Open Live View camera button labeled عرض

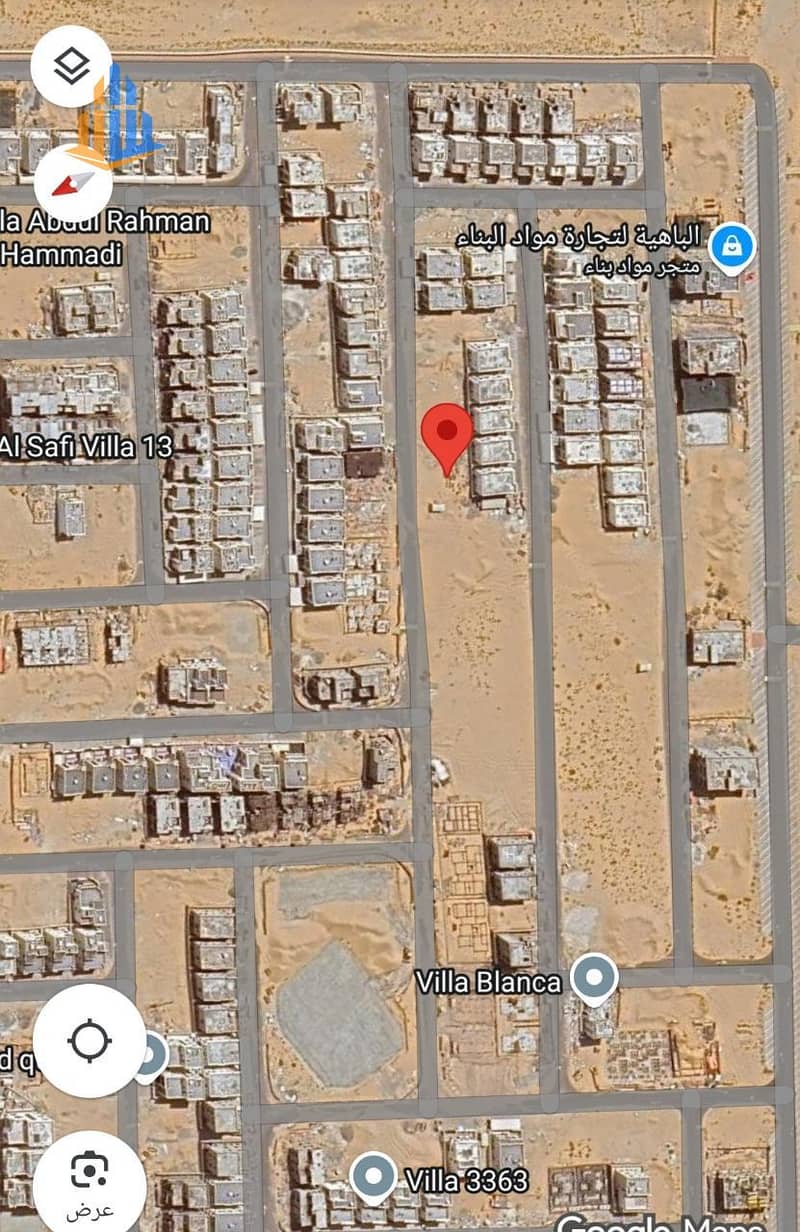(x=89, y=1178)
